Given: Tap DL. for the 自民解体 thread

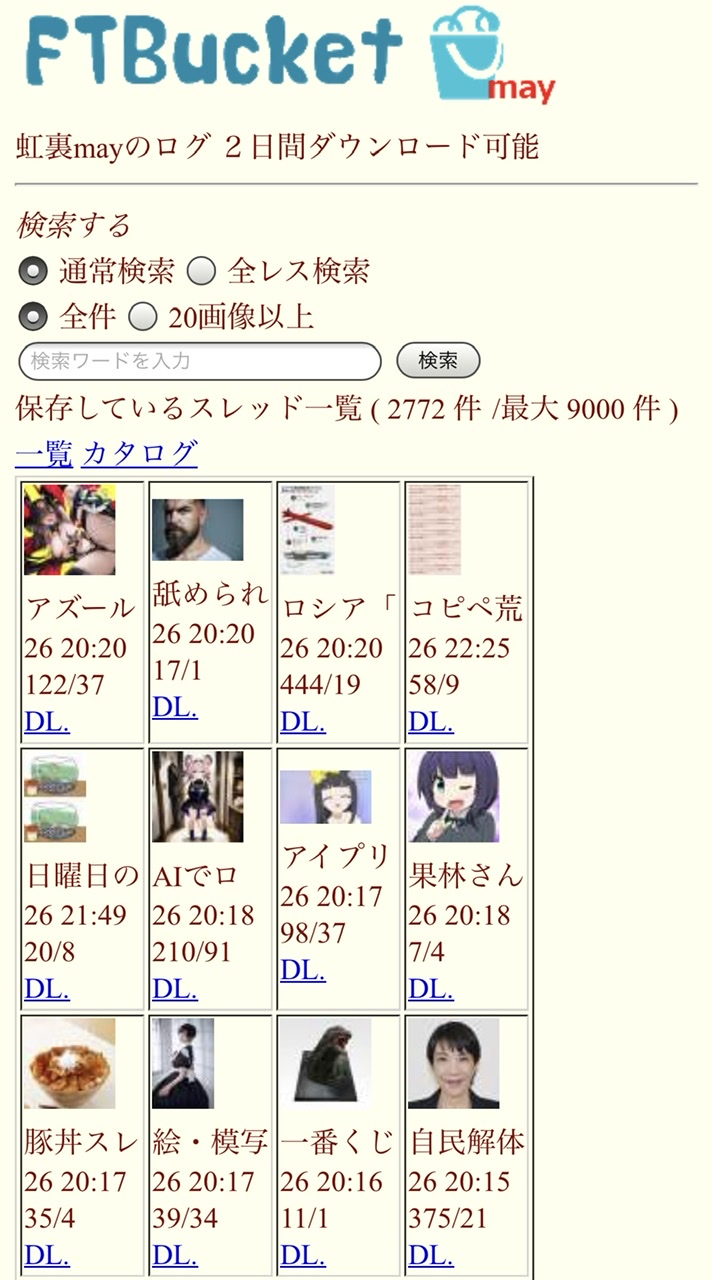Looking at the screenshot, I should (431, 1255).
